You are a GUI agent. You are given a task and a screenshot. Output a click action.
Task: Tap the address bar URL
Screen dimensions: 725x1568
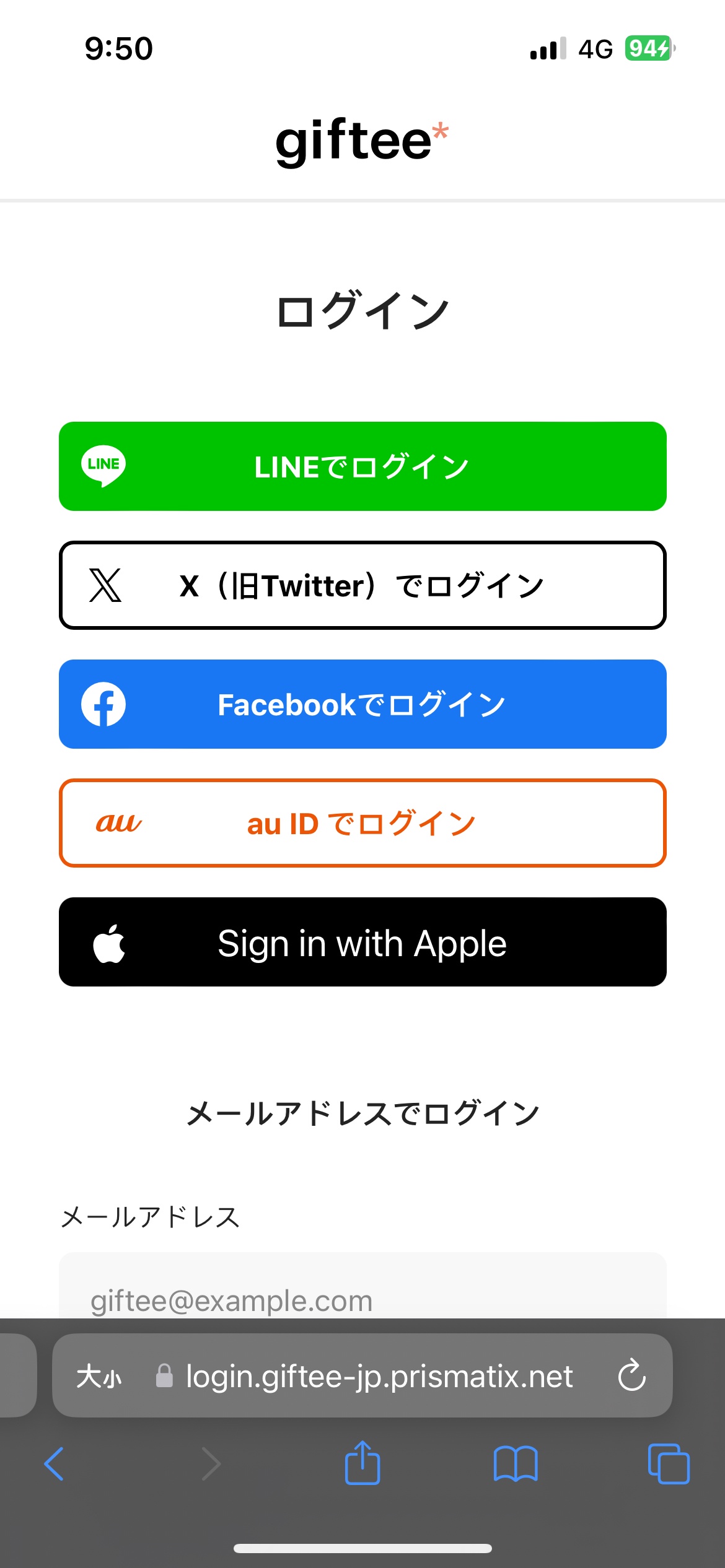(379, 1376)
